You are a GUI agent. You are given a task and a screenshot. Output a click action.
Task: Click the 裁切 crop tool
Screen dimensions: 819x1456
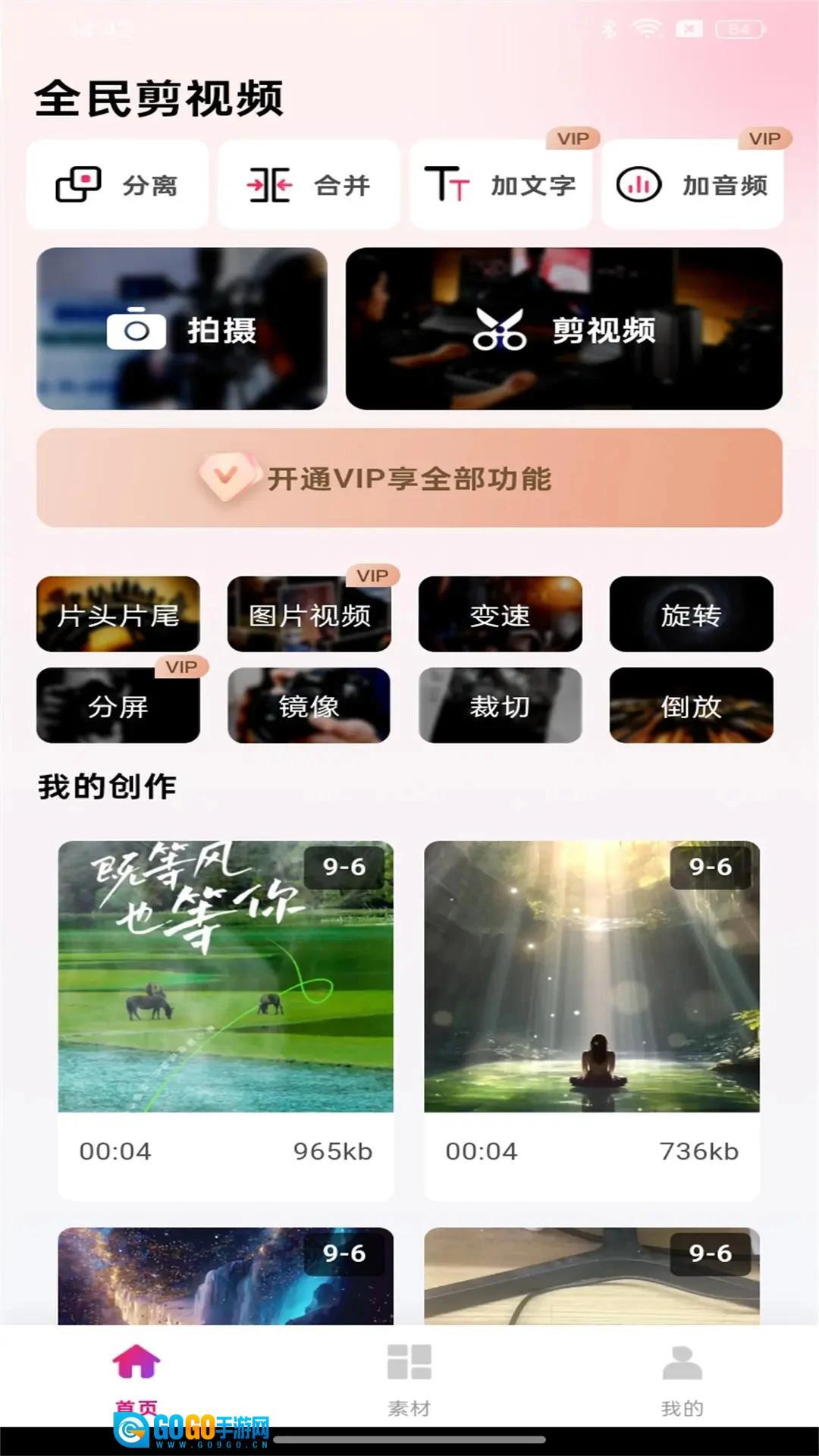tap(500, 707)
